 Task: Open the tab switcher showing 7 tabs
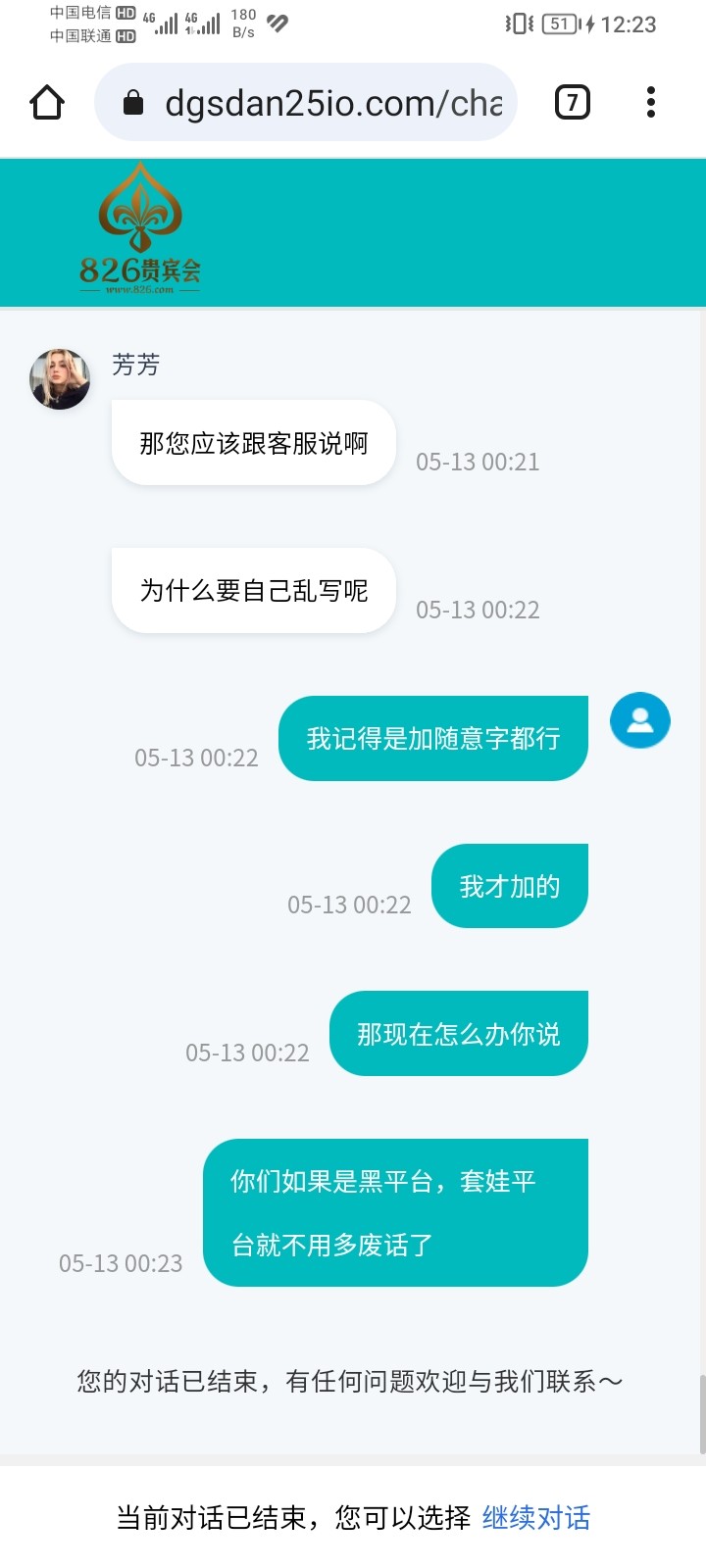coord(573,103)
